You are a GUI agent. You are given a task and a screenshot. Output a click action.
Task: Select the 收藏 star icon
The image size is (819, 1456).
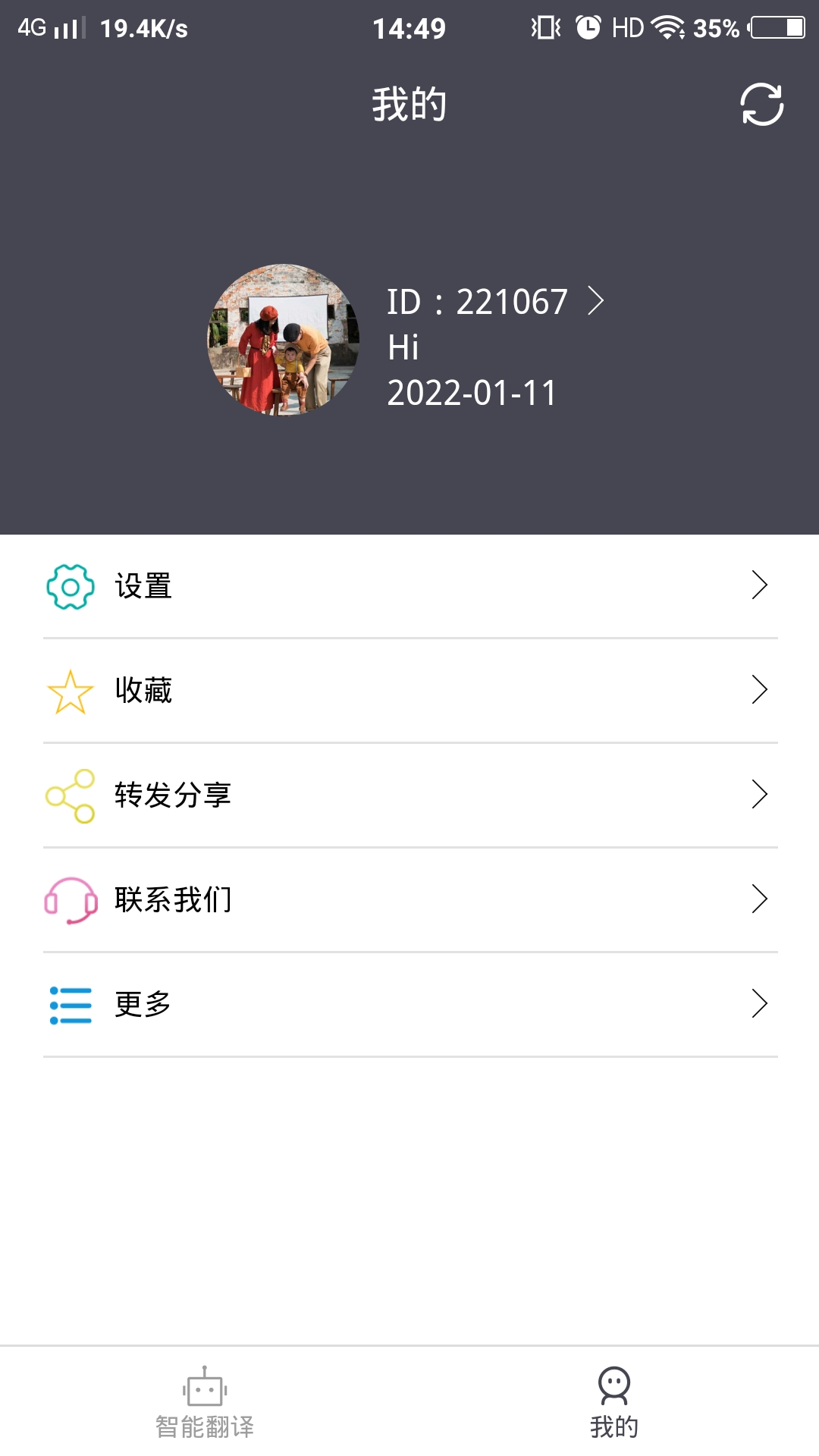[x=69, y=691]
